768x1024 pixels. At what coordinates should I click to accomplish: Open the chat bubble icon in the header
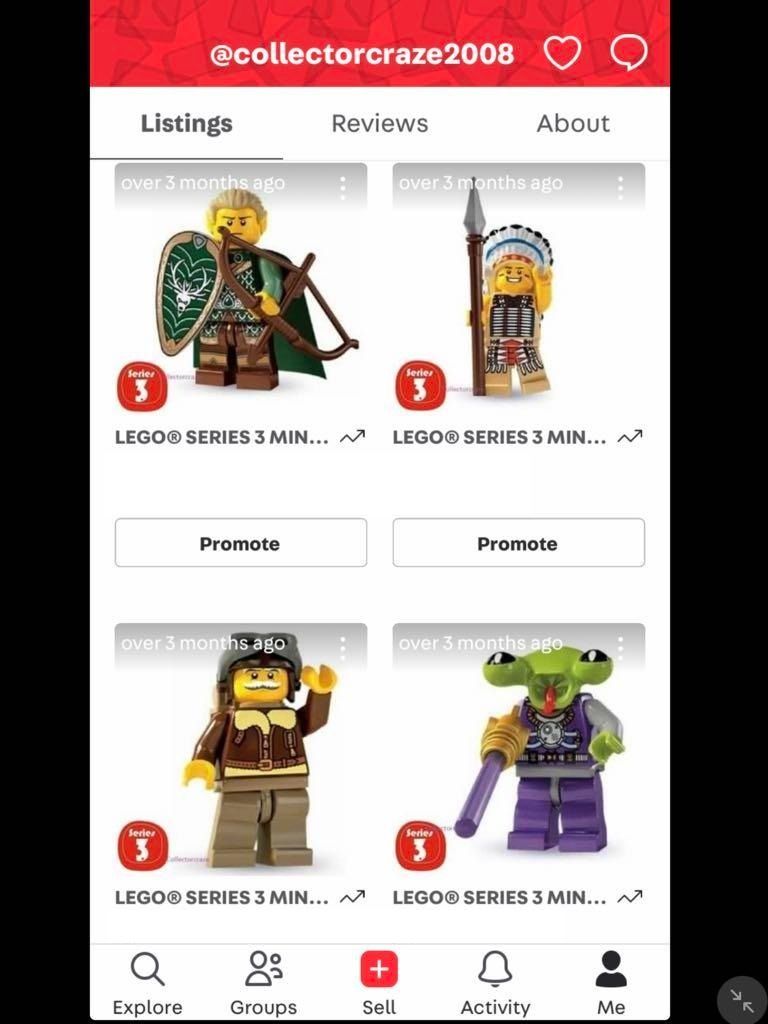(x=629, y=53)
